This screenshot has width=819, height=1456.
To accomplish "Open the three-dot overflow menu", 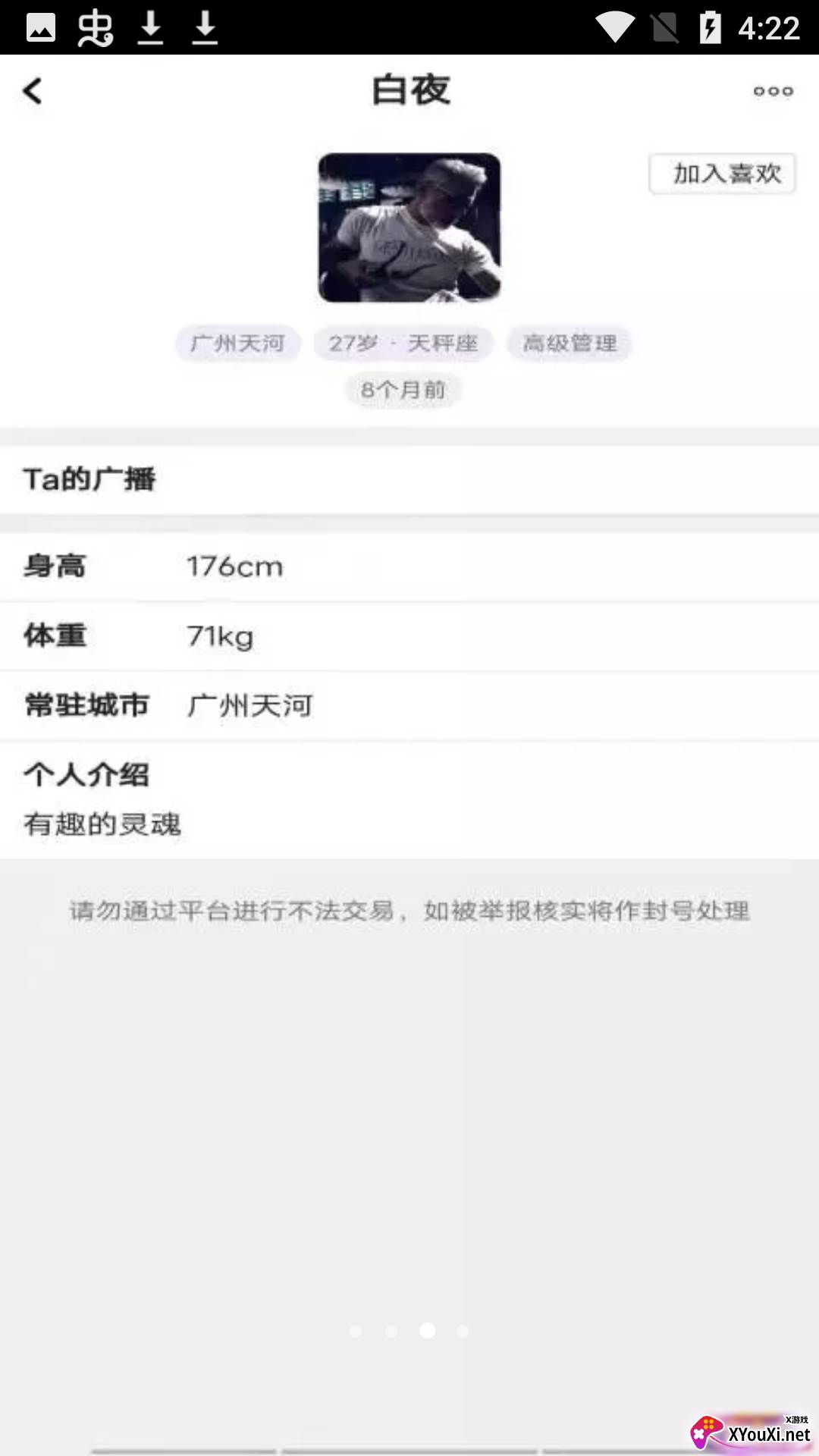I will tap(773, 92).
